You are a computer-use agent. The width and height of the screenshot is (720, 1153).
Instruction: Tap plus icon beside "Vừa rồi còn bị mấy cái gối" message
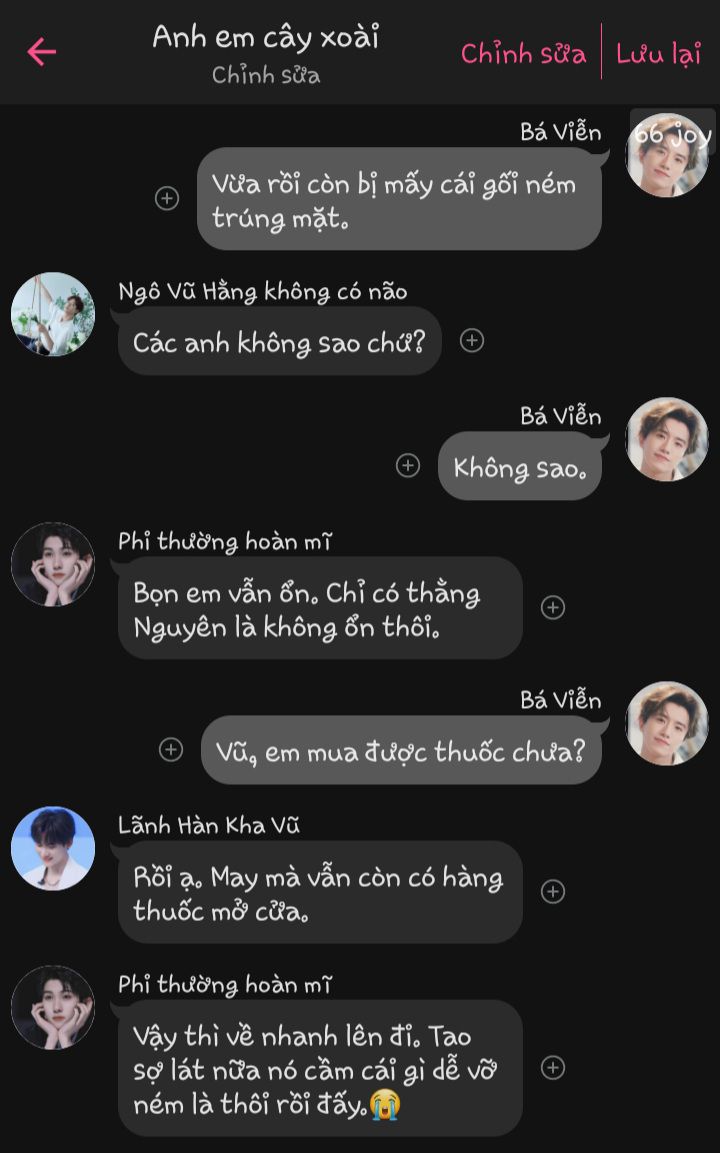[167, 199]
